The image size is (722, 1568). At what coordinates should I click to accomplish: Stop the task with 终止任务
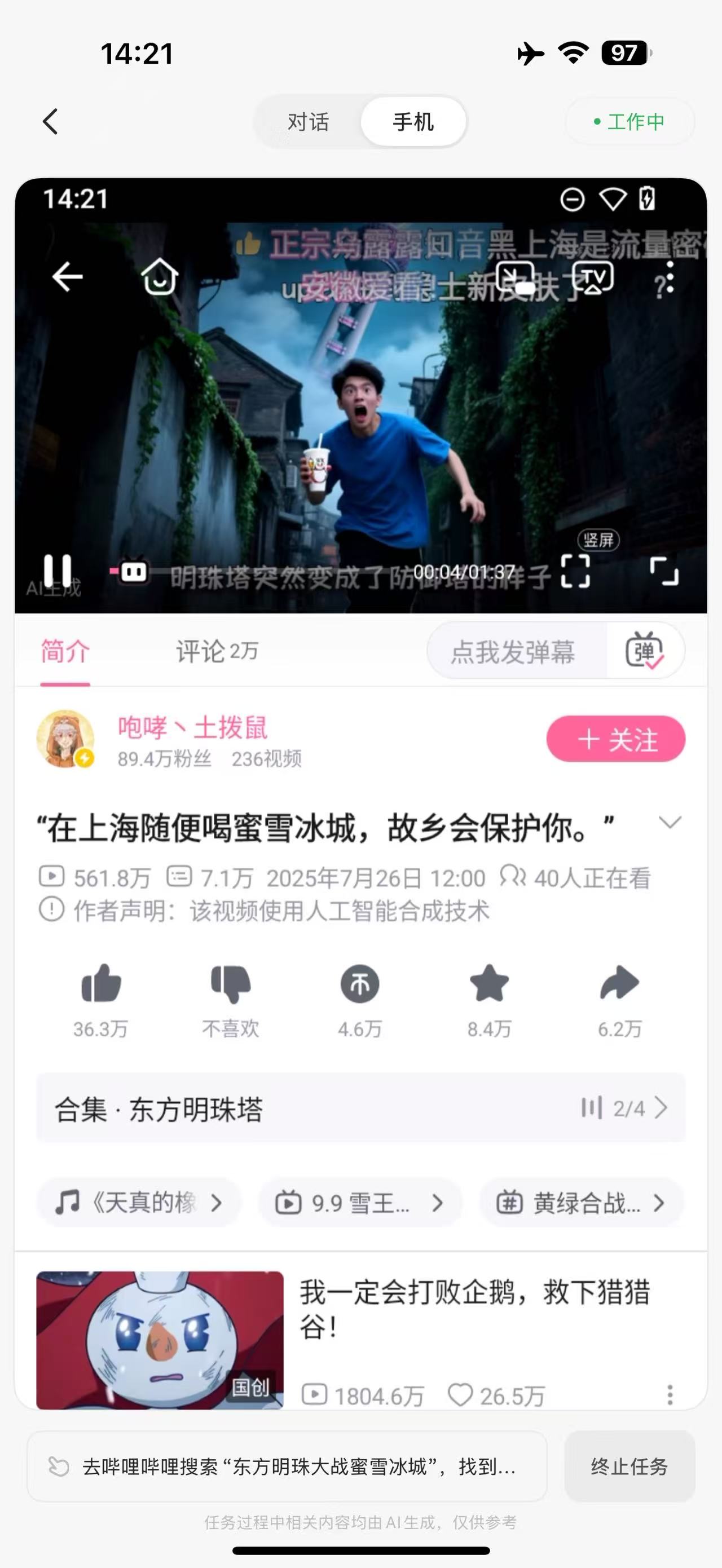click(x=629, y=1466)
